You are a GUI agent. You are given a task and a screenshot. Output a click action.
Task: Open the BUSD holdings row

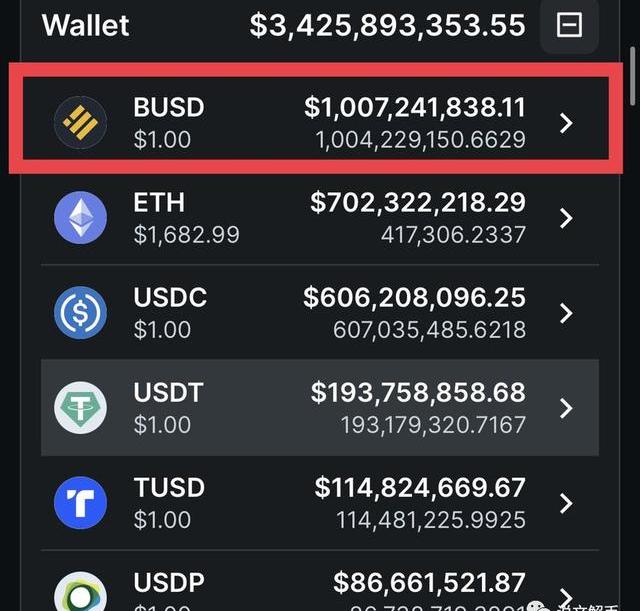320,123
